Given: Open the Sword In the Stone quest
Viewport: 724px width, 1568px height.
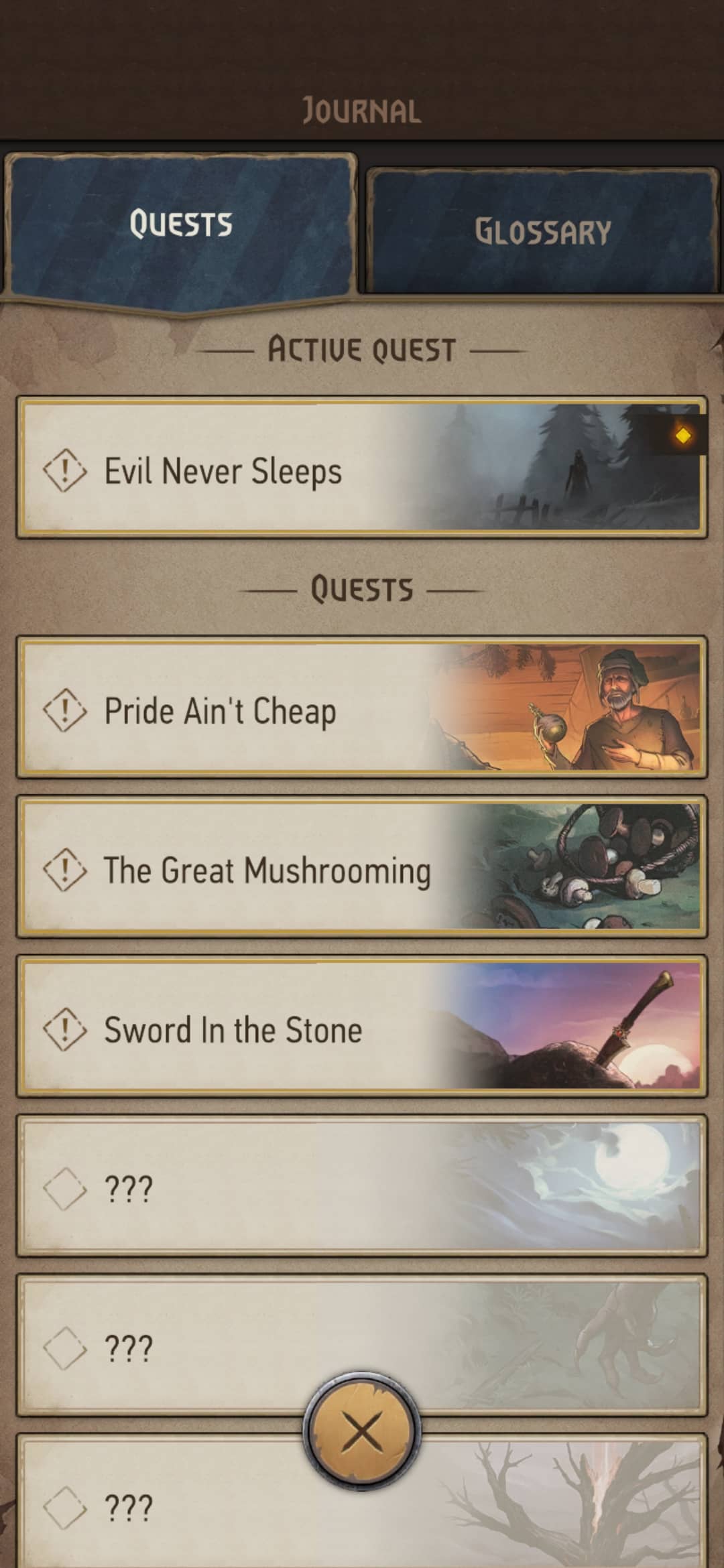Looking at the screenshot, I should click(362, 1027).
